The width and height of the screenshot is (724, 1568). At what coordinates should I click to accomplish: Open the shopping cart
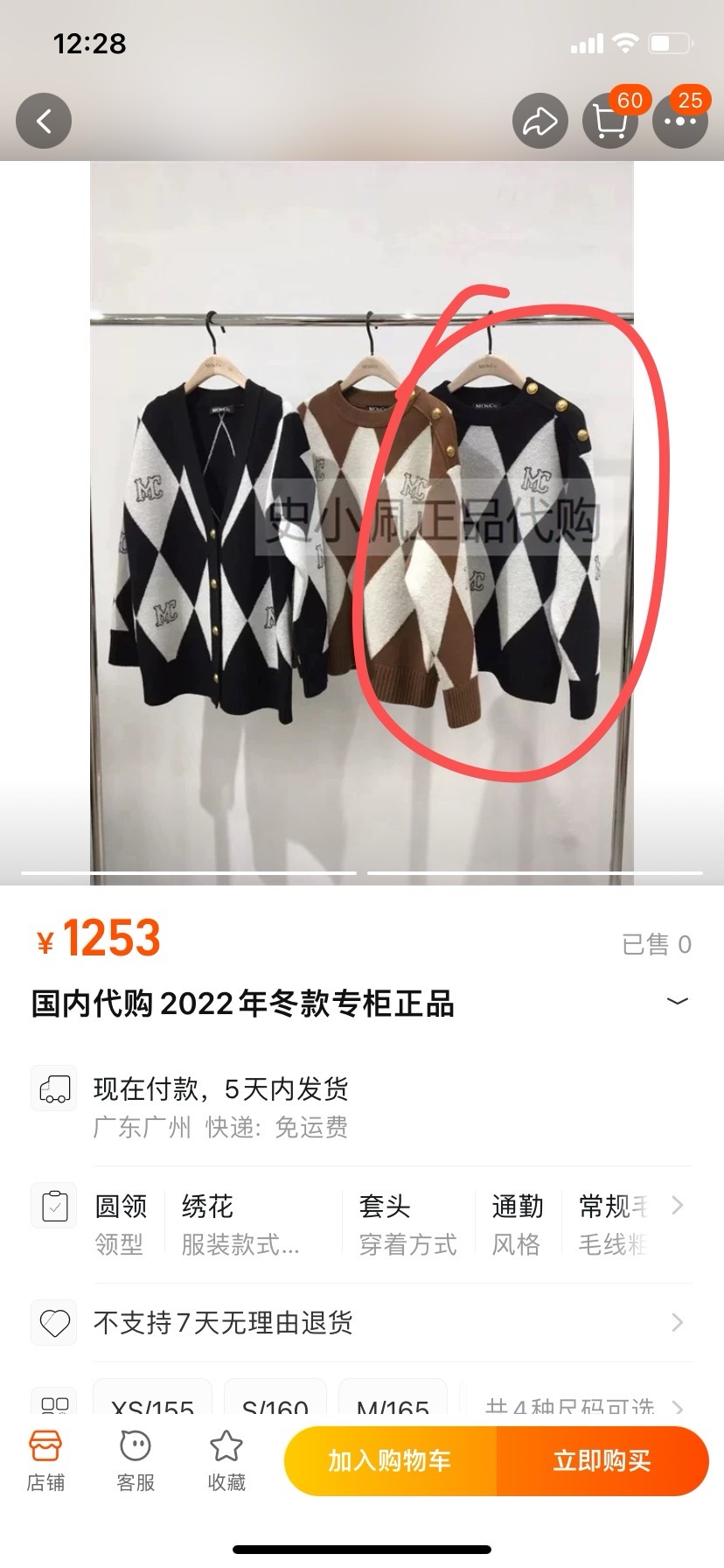click(609, 121)
